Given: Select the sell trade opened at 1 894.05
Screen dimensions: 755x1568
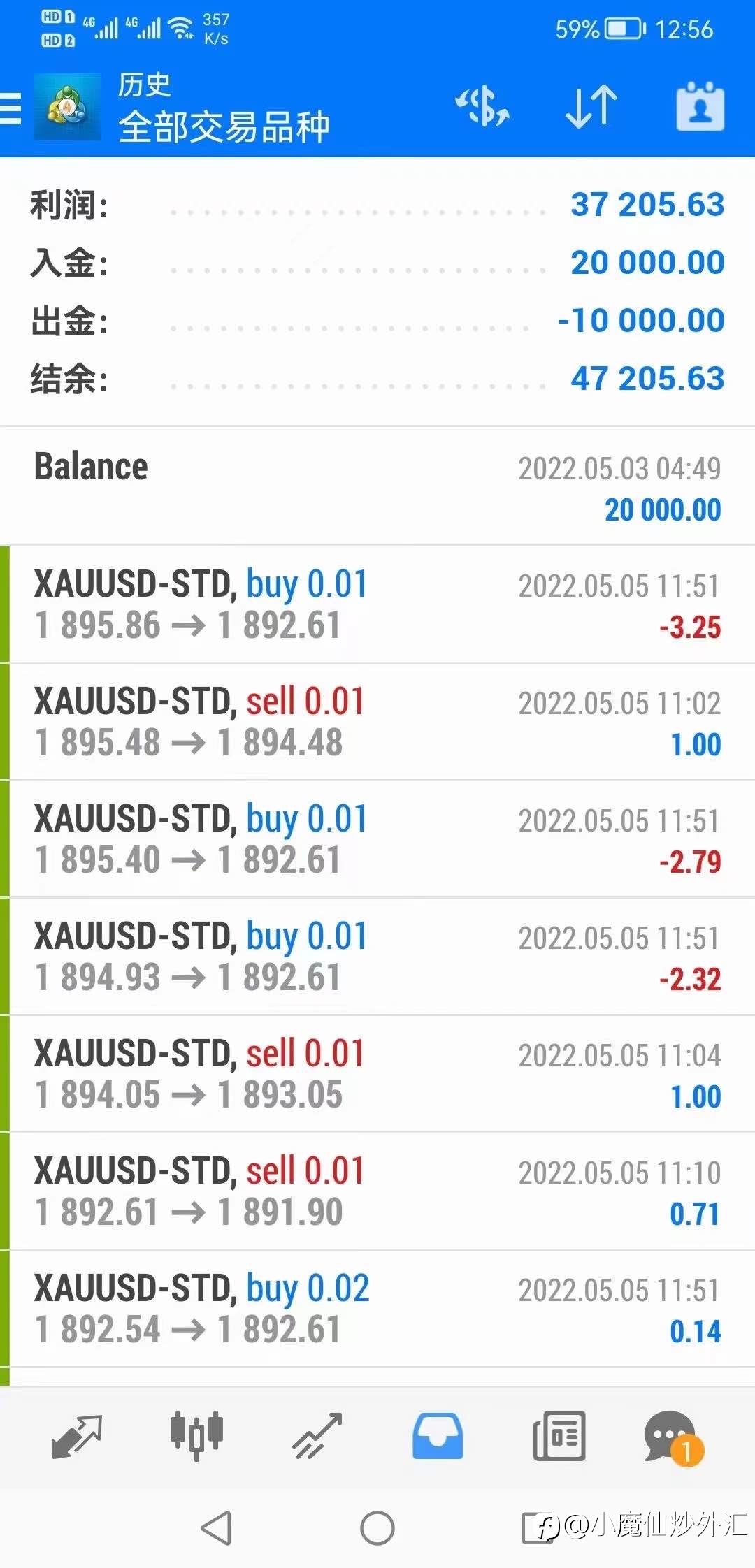Looking at the screenshot, I should tap(377, 1074).
